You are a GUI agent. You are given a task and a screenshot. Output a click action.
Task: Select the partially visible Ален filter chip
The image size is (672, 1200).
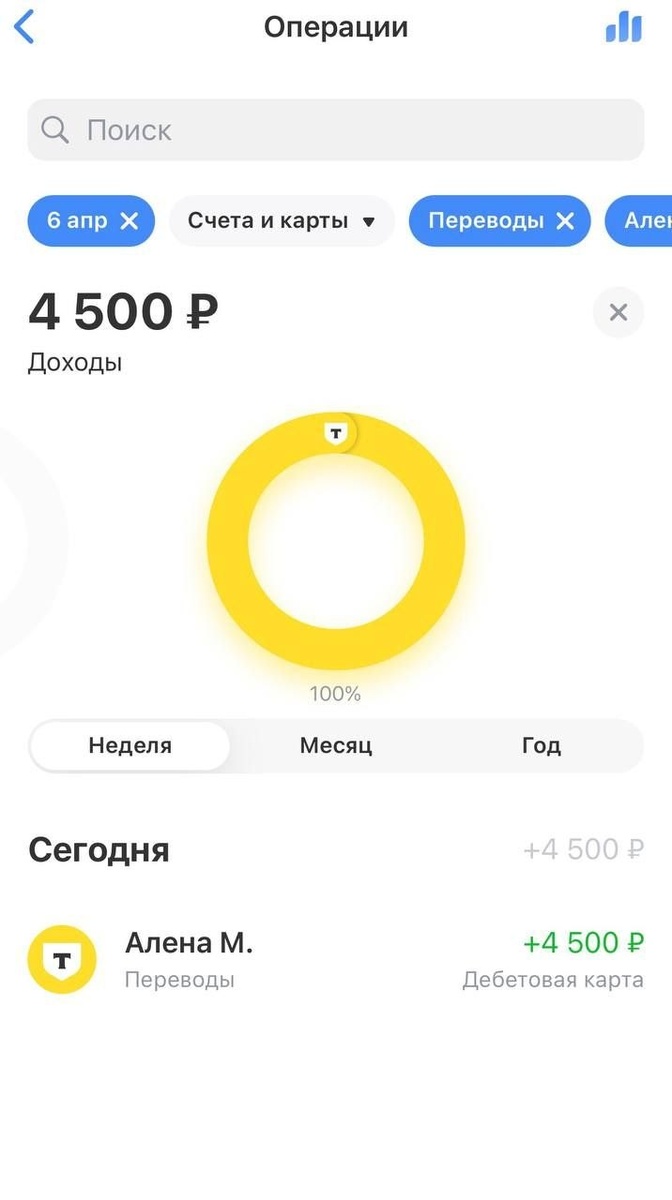click(645, 221)
